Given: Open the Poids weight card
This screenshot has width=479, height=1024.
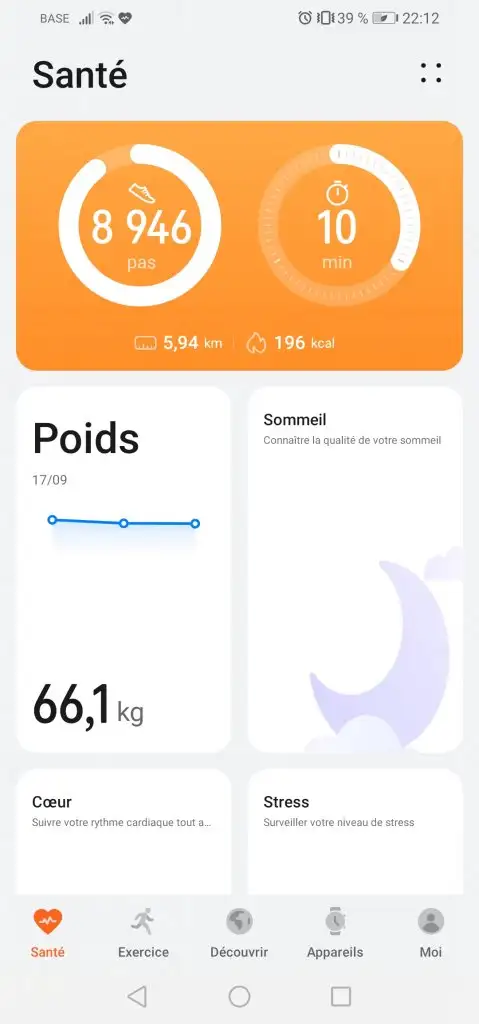Looking at the screenshot, I should pyautogui.click(x=124, y=569).
